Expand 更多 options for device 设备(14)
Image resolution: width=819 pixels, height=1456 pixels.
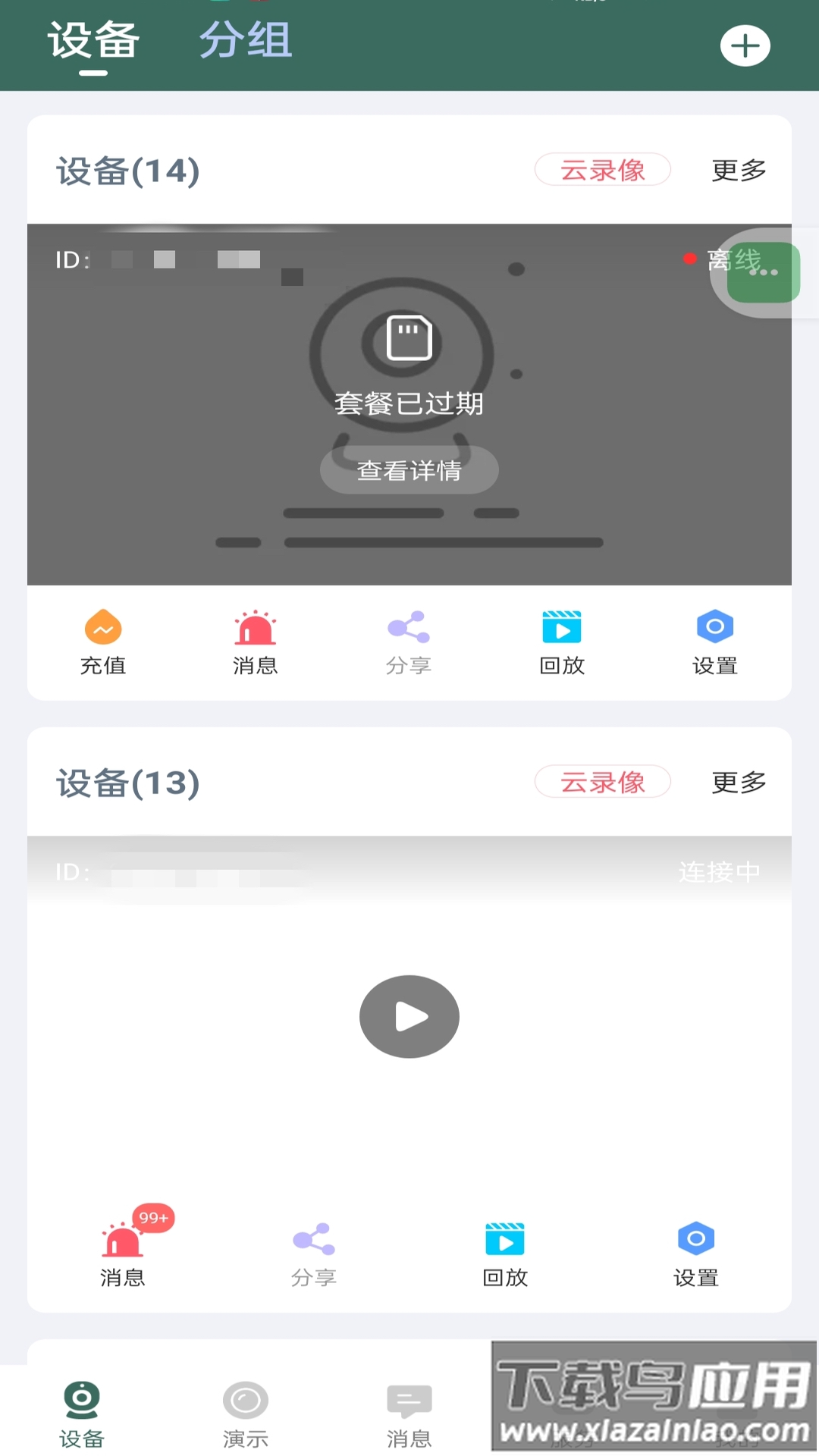[738, 170]
